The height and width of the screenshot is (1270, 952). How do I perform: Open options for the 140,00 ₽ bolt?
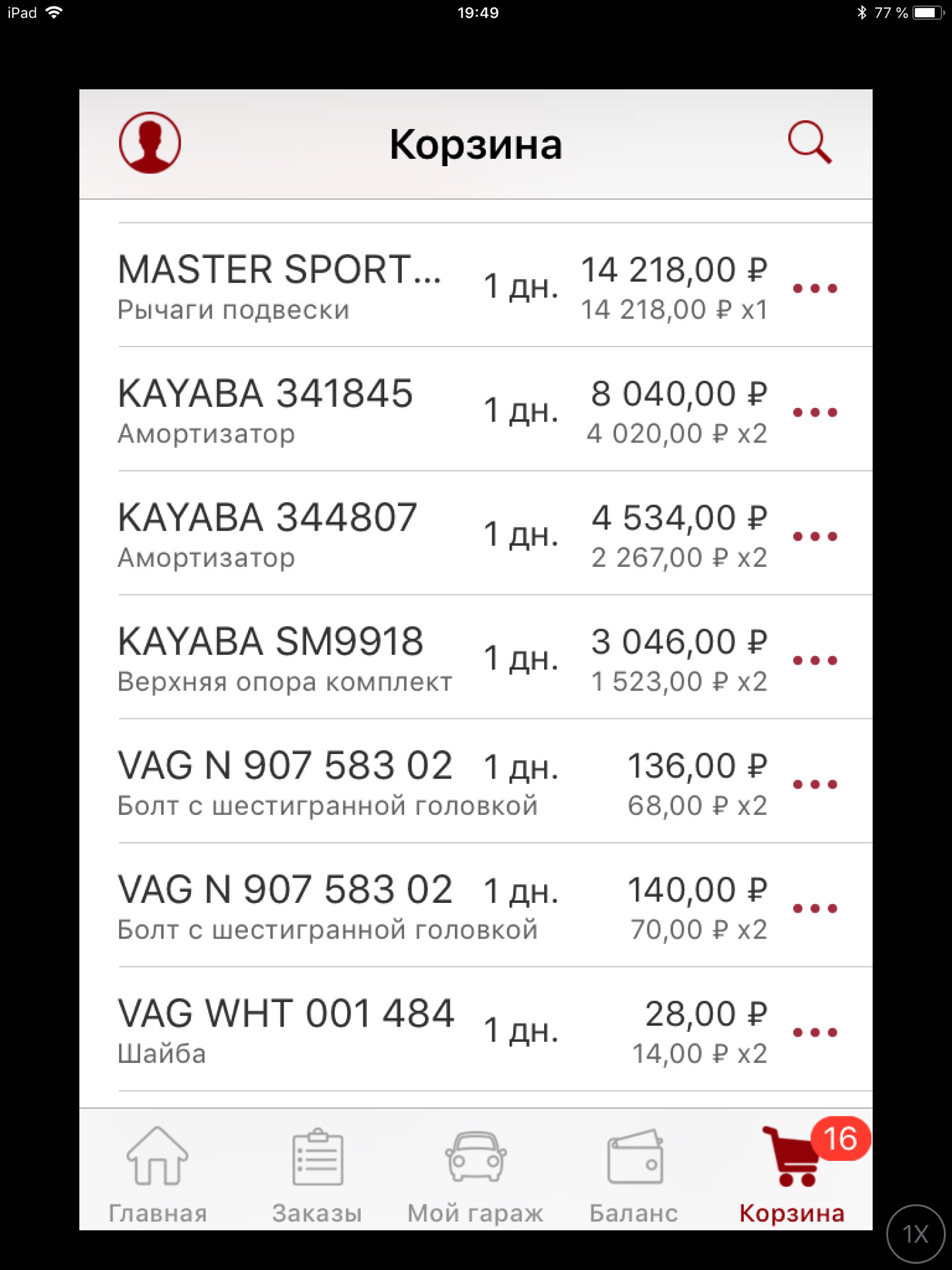(814, 908)
